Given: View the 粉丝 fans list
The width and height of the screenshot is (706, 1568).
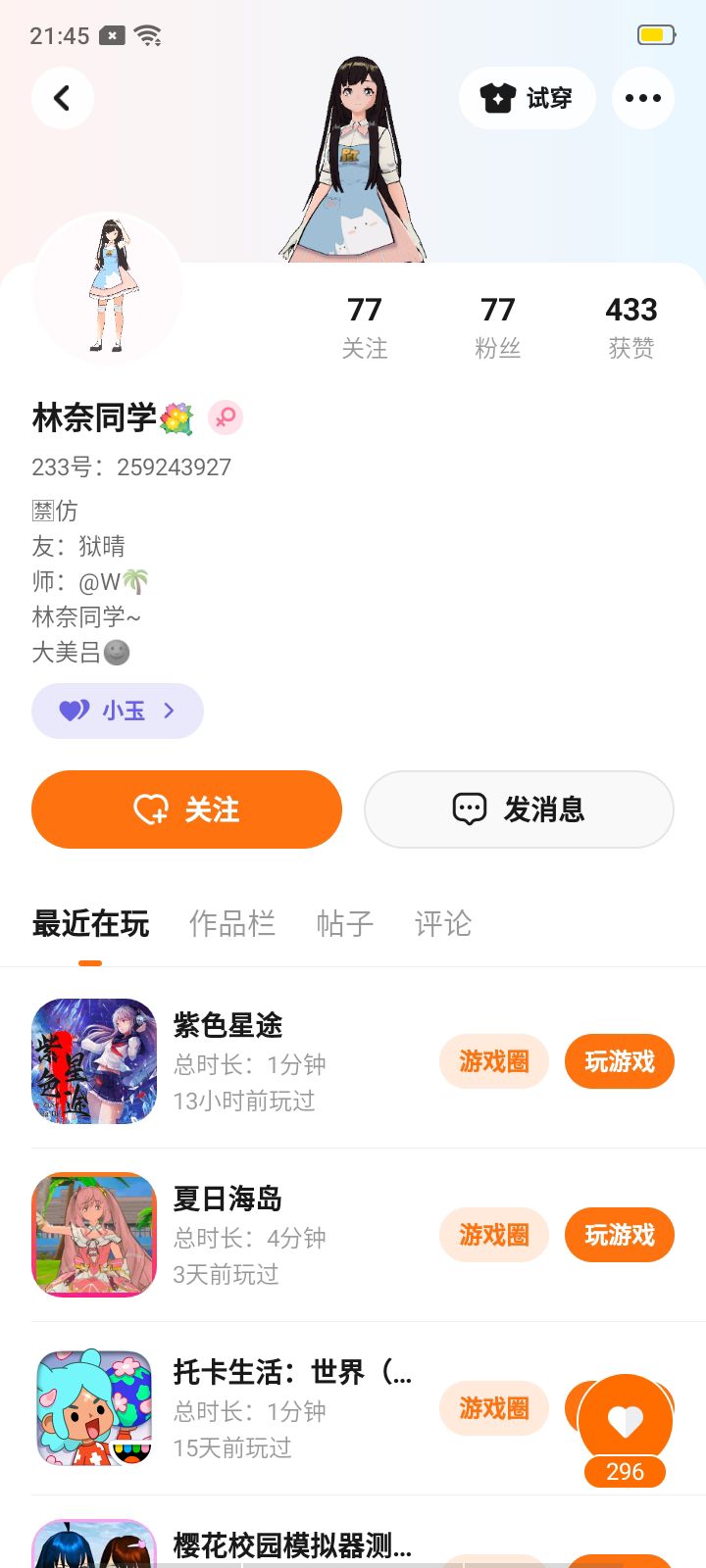Looking at the screenshot, I should pyautogui.click(x=497, y=326).
